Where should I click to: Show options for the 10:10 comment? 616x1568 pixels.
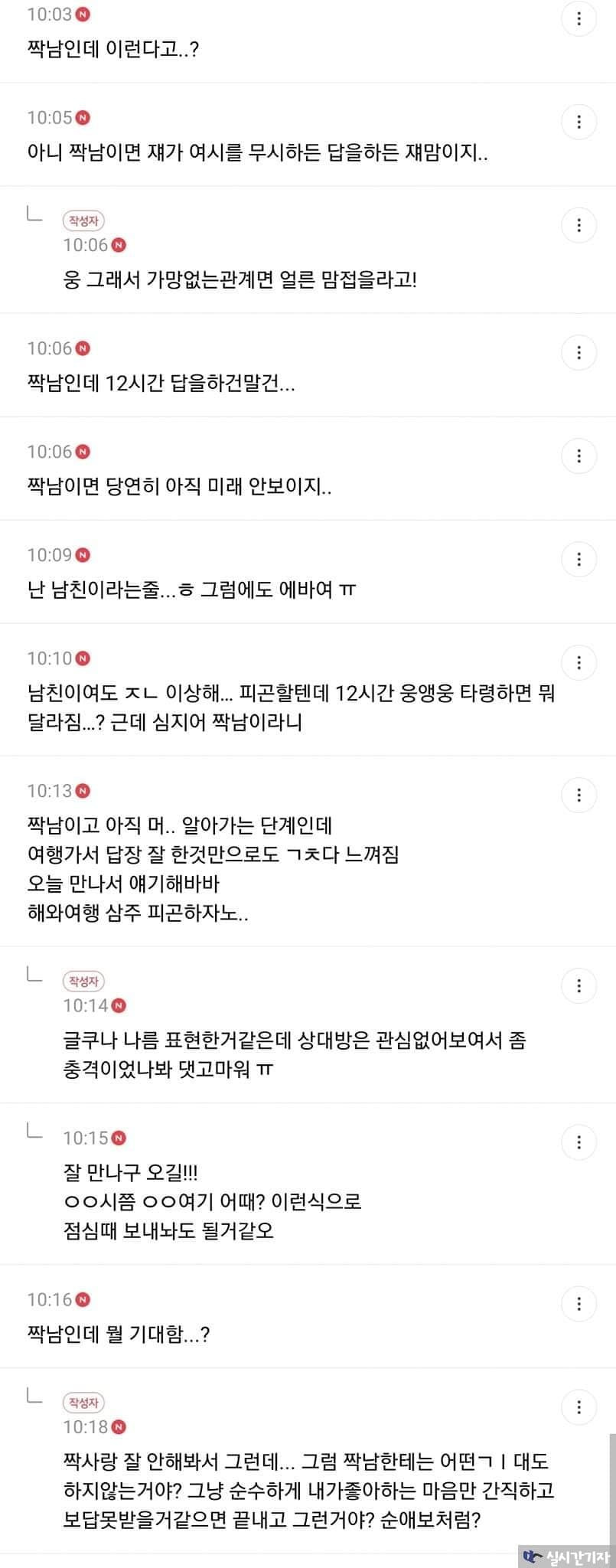coord(579,662)
